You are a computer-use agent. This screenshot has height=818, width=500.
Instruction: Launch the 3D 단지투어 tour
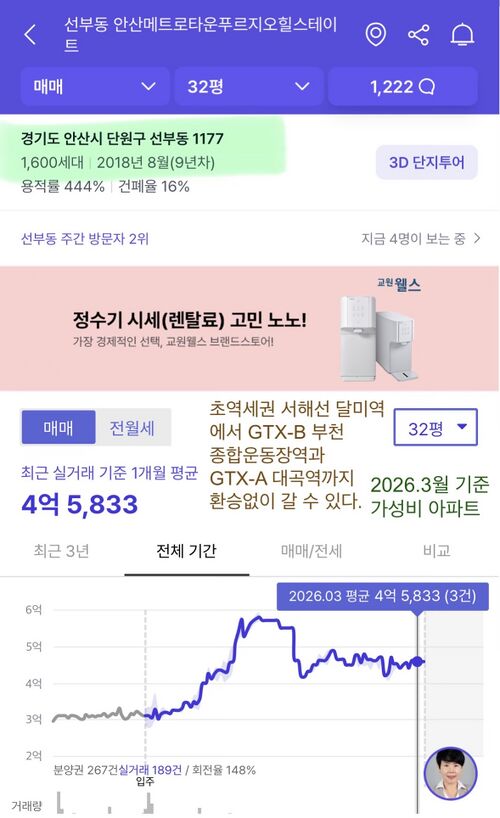(x=426, y=162)
